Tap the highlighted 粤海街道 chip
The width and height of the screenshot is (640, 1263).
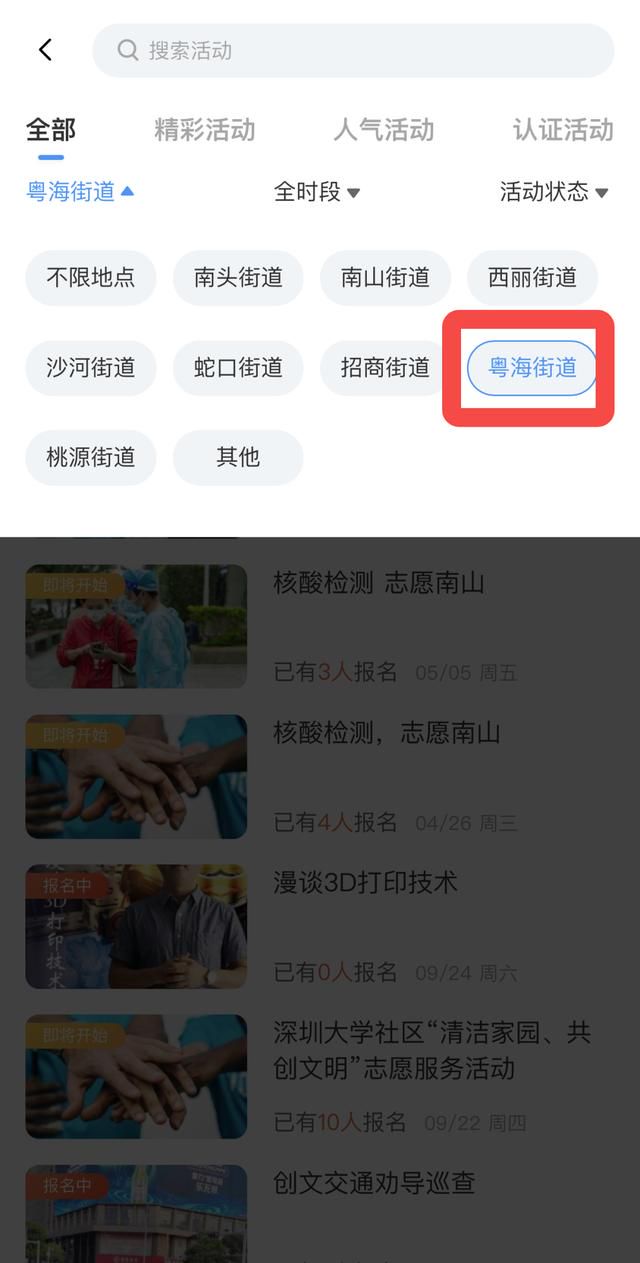[532, 368]
